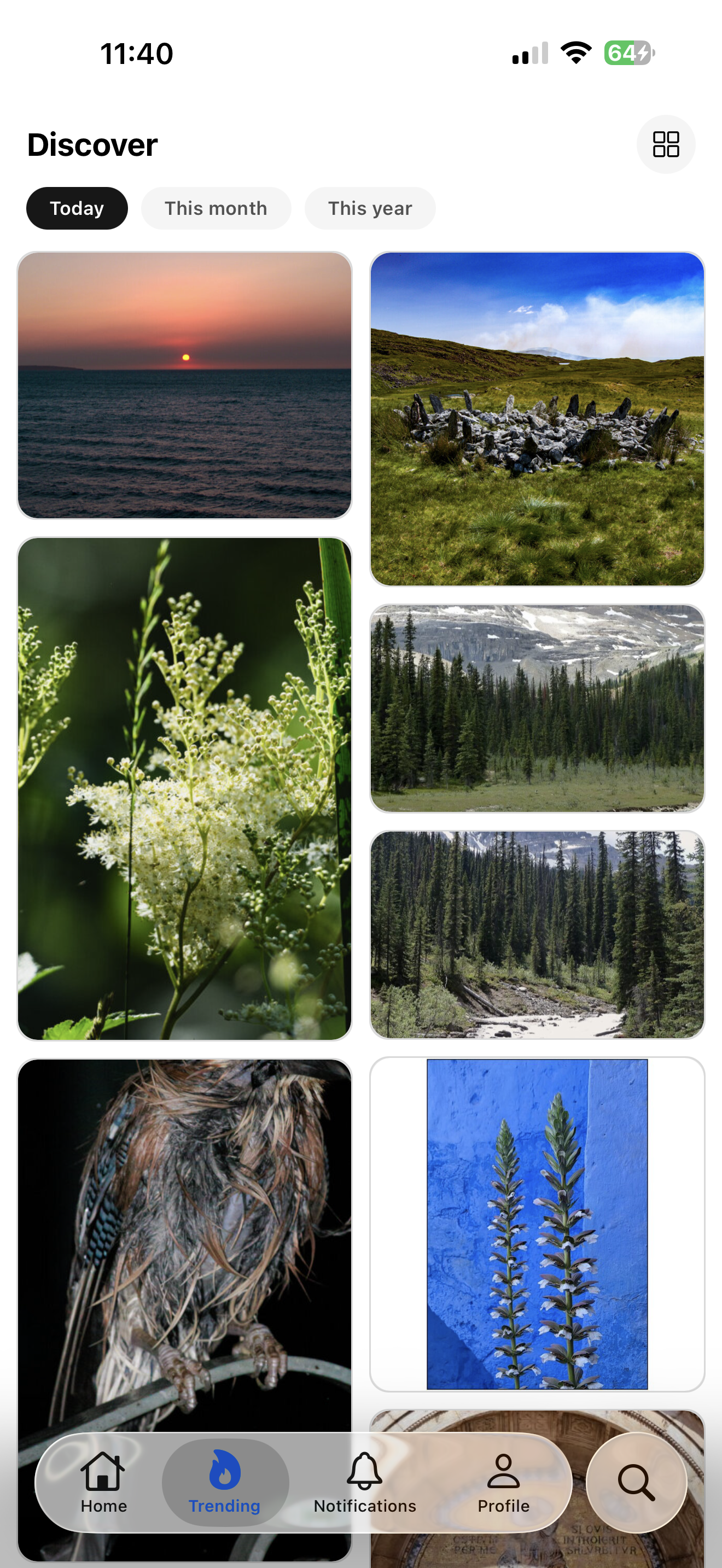
Task: Open the Notifications tab
Action: pyautogui.click(x=365, y=1483)
